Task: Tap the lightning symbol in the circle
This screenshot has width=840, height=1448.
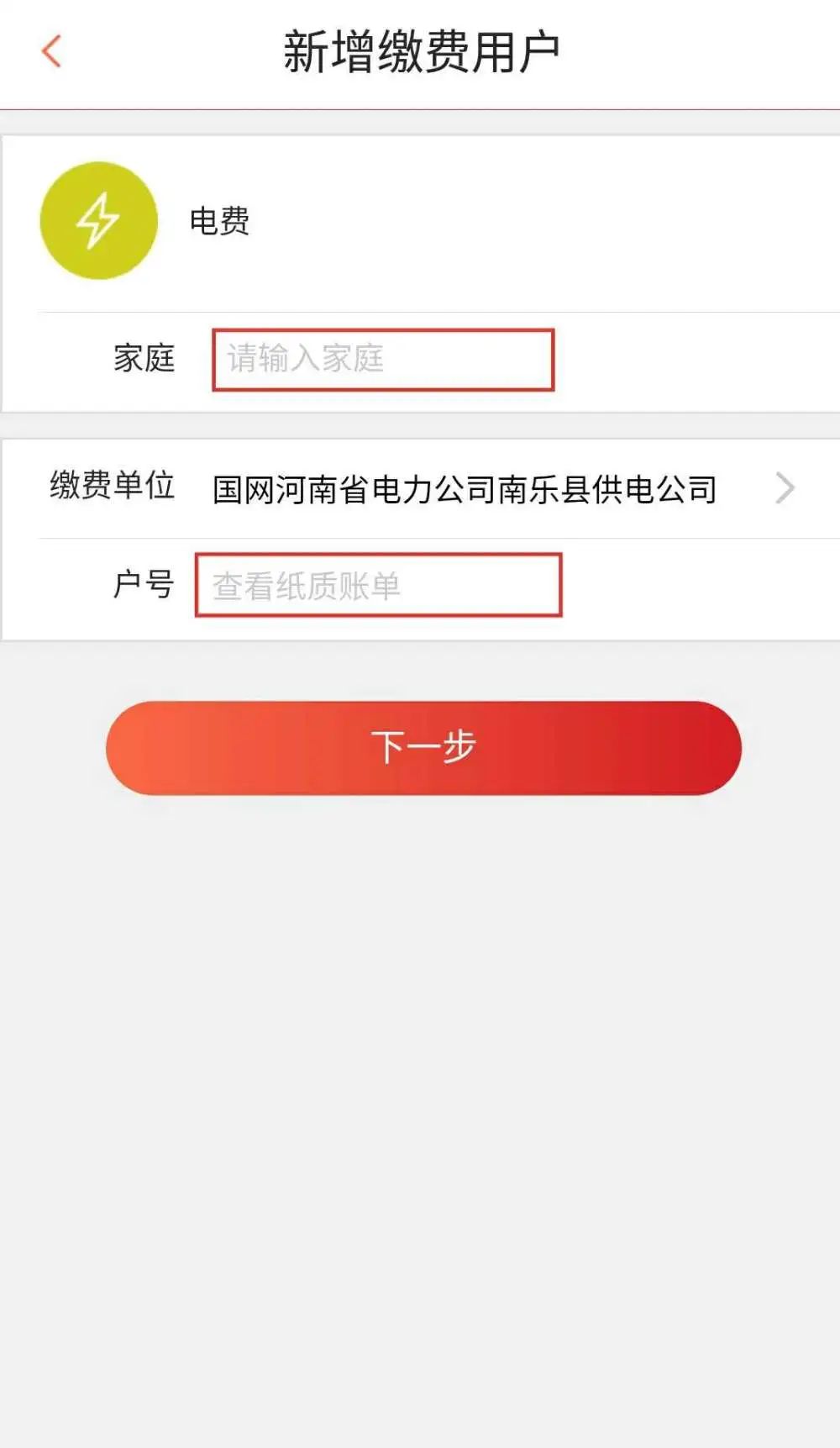Action: pos(97,220)
